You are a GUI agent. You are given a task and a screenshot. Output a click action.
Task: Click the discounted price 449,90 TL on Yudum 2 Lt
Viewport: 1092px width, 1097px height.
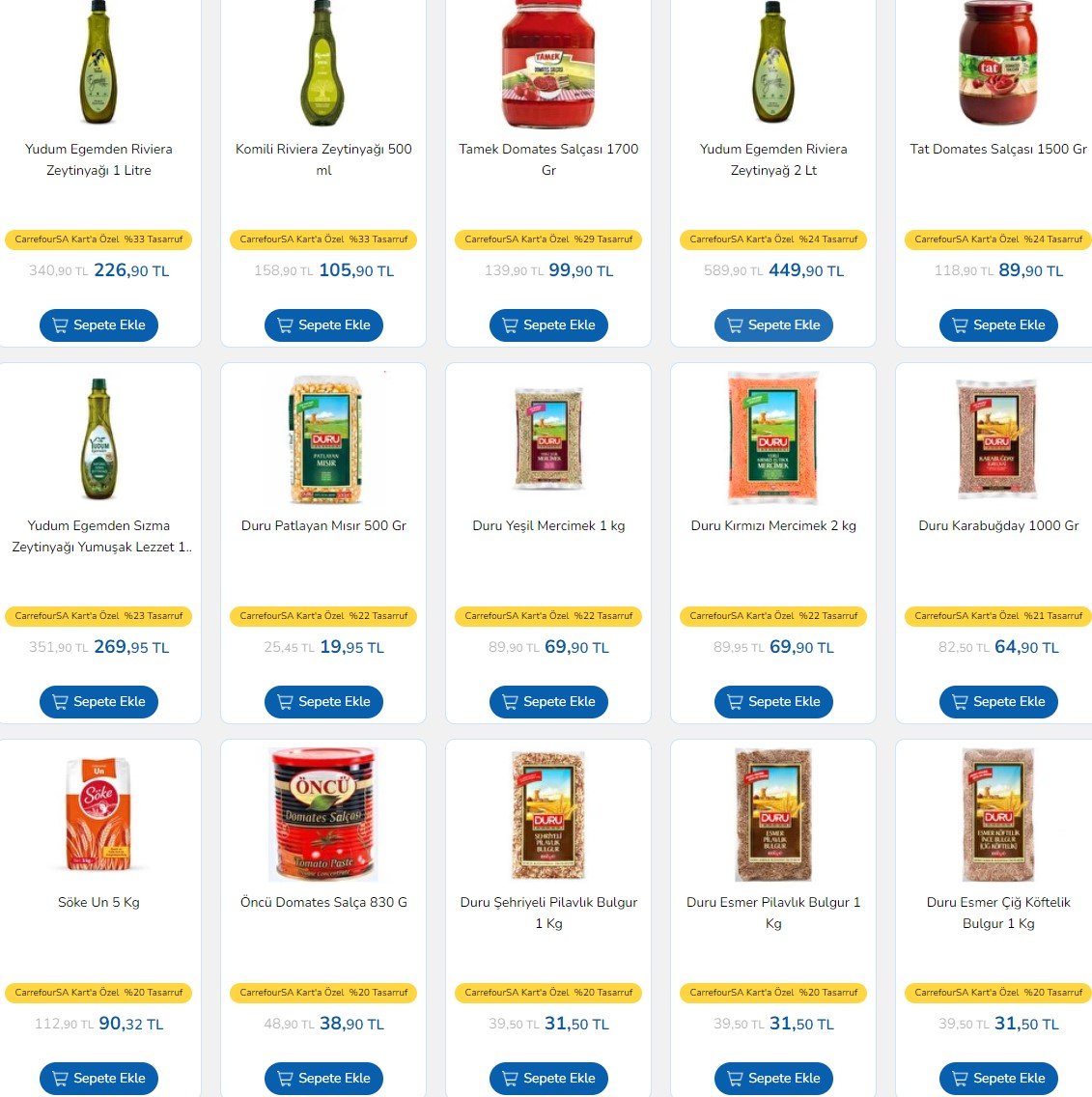click(806, 270)
